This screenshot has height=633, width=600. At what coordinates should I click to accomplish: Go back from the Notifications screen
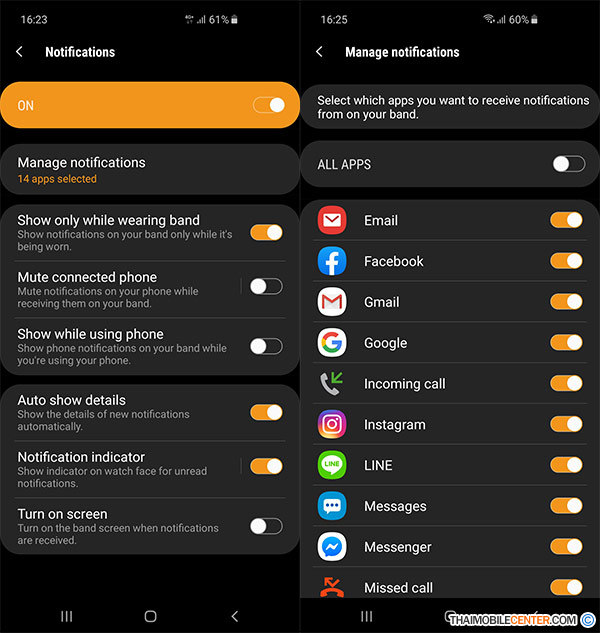click(x=20, y=52)
